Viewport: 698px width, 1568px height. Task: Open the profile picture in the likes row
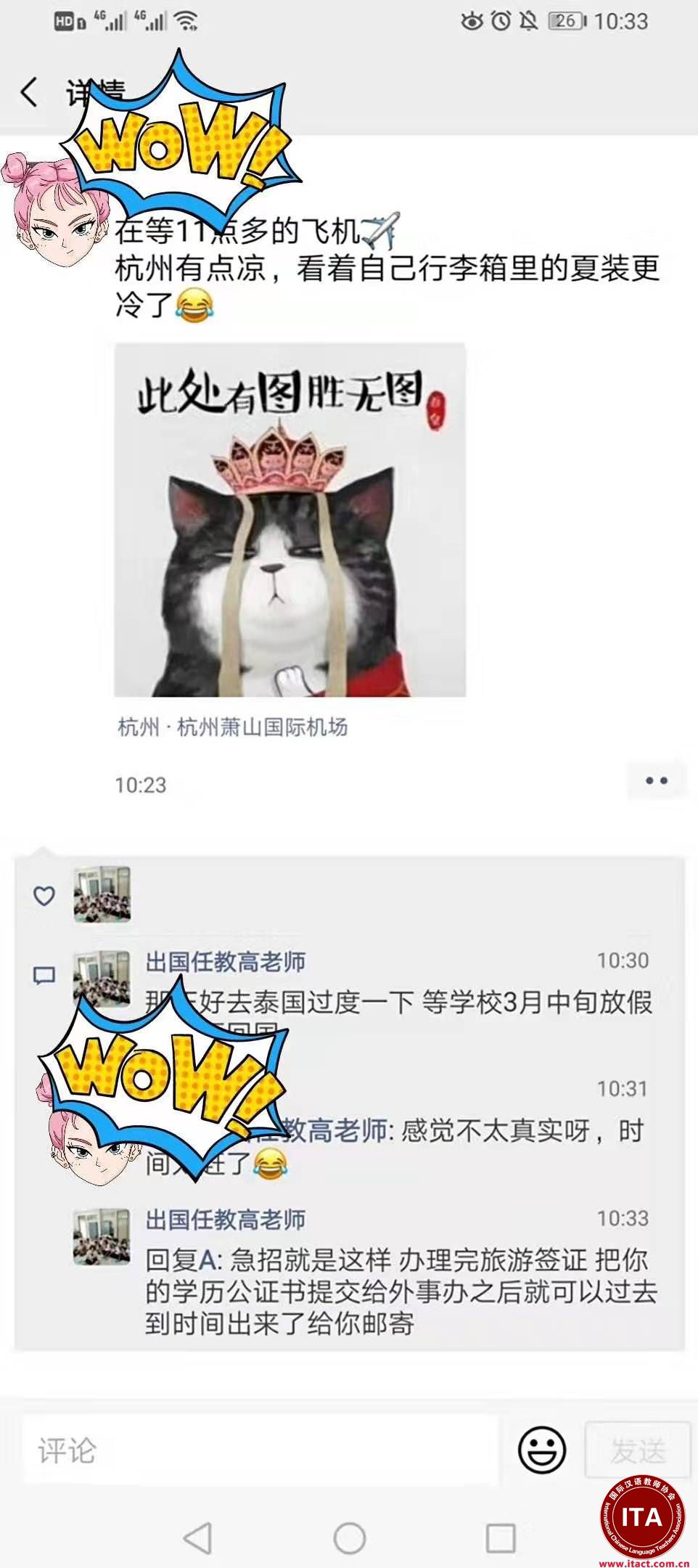102,894
